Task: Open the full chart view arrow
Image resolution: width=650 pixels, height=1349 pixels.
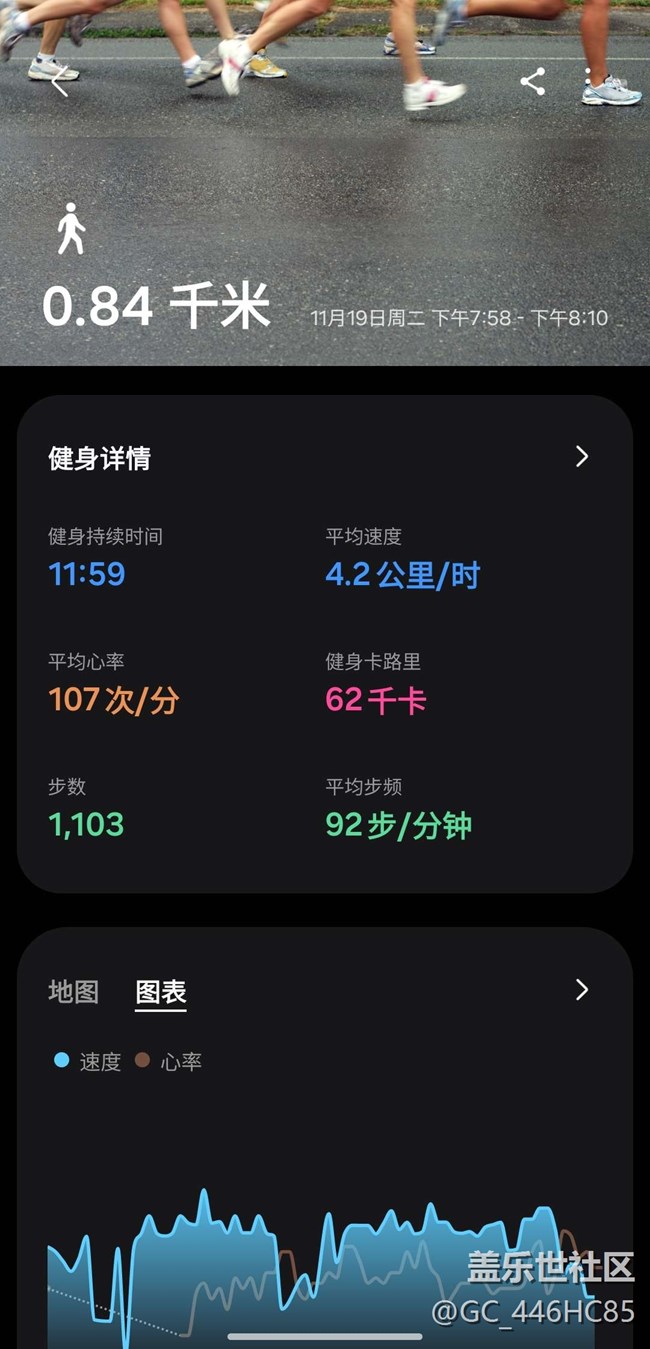Action: pyautogui.click(x=582, y=990)
